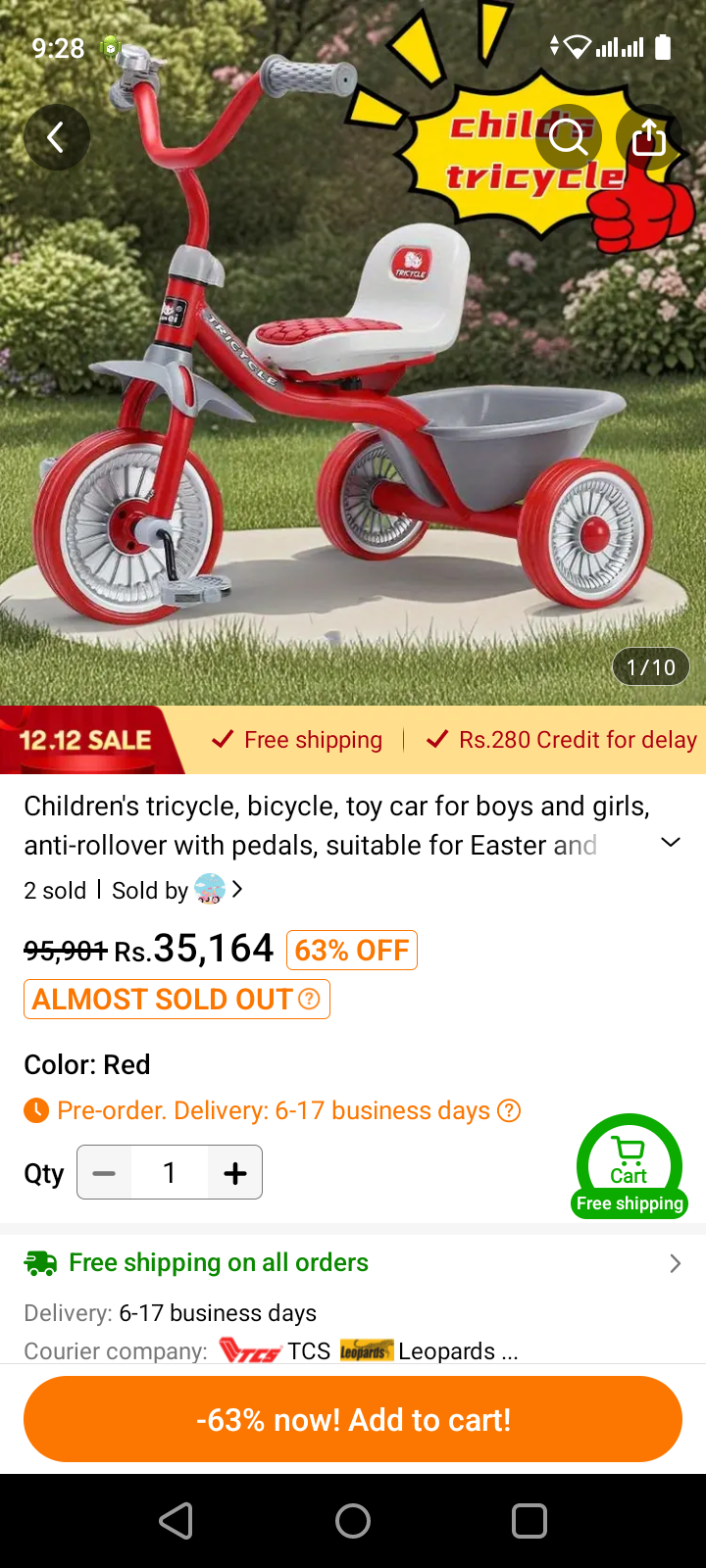Tap -63% now! Add to cart!
The width and height of the screenshot is (706, 1568).
point(353,1419)
